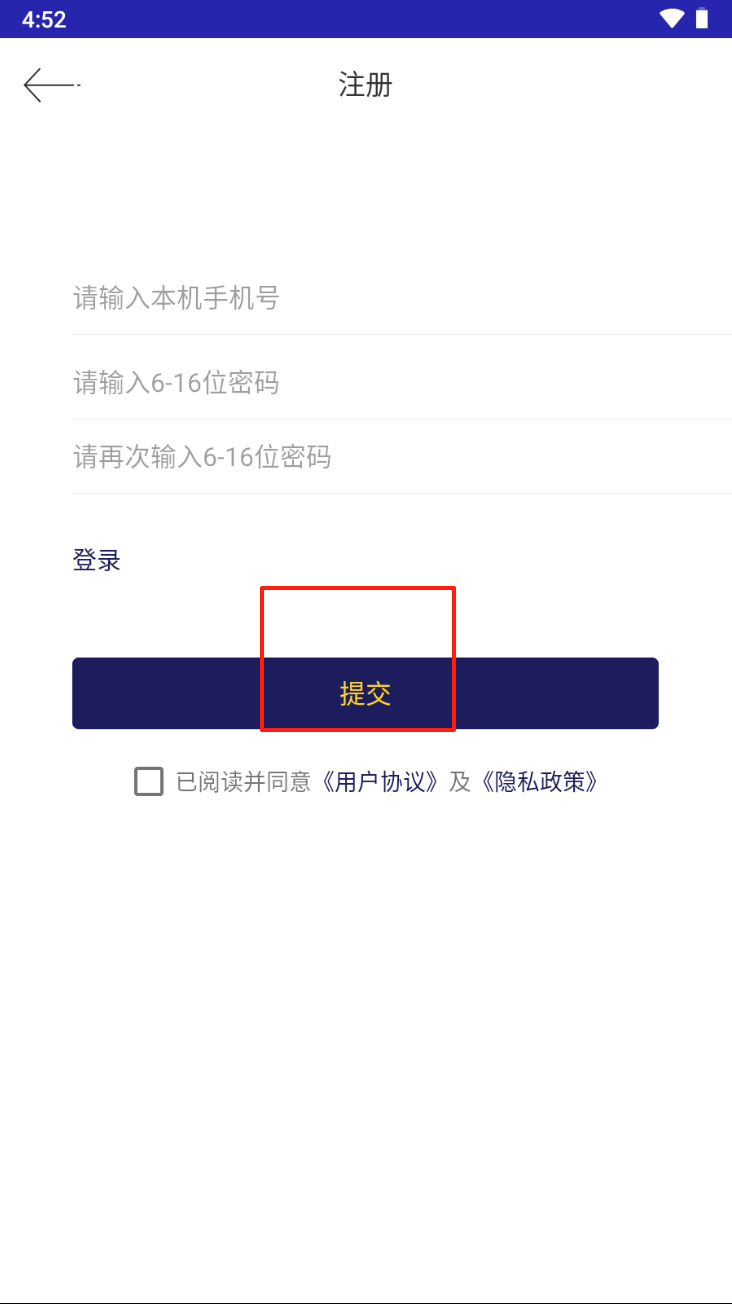This screenshot has width=732, height=1304.
Task: Go back using the arrow icon
Action: pos(50,85)
